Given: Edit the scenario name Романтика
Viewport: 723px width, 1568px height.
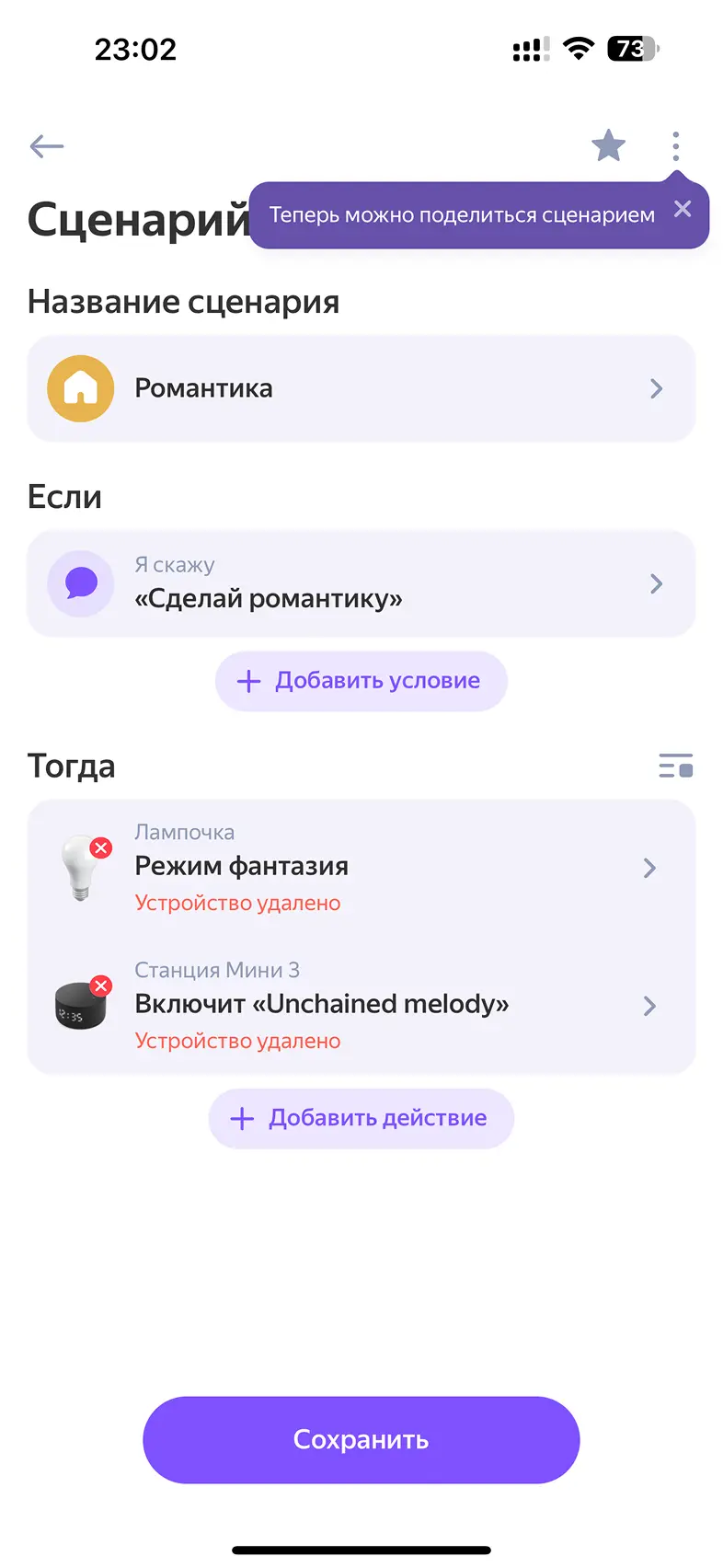Looking at the screenshot, I should coord(361,388).
